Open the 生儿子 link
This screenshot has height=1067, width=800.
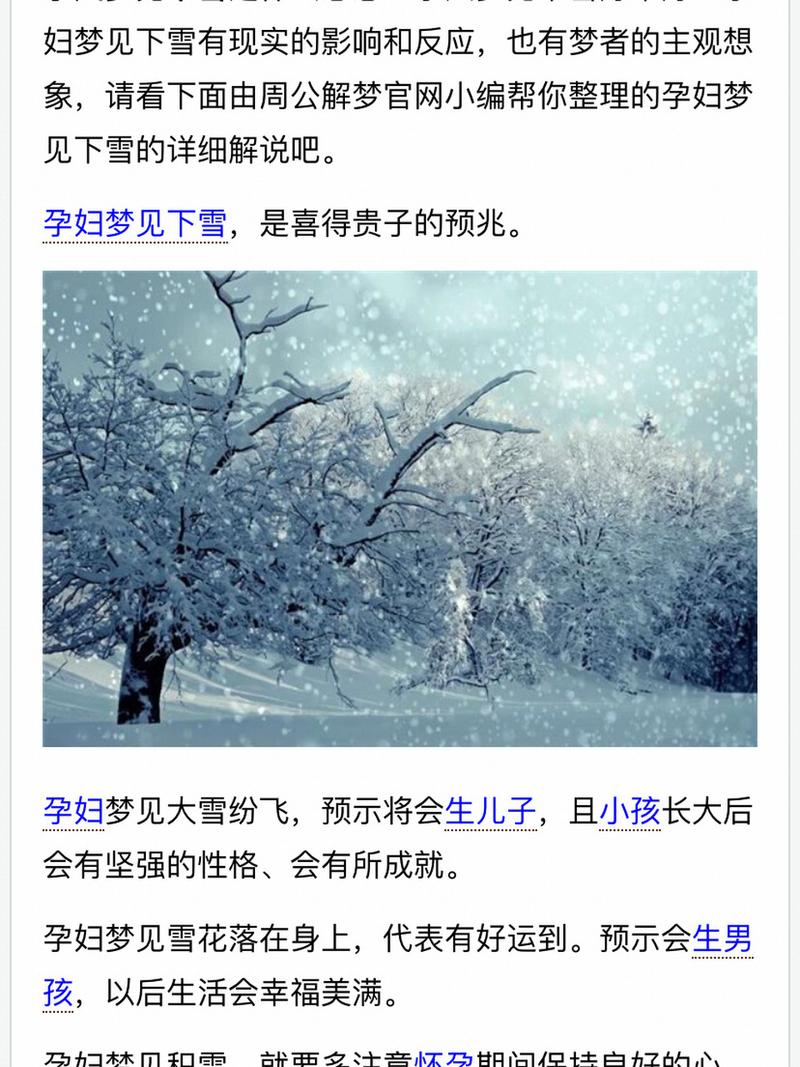[491, 810]
